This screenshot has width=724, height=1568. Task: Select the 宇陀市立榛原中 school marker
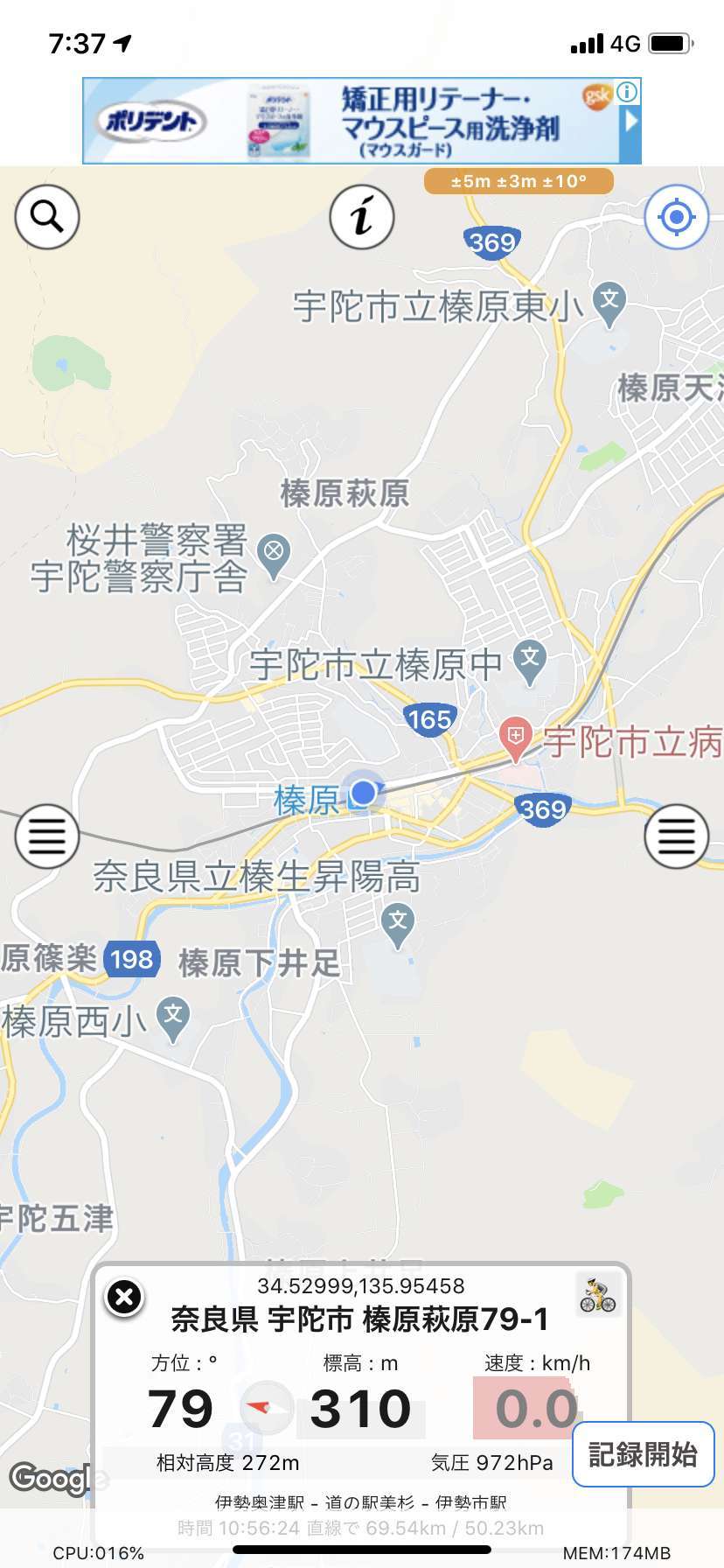click(x=530, y=662)
